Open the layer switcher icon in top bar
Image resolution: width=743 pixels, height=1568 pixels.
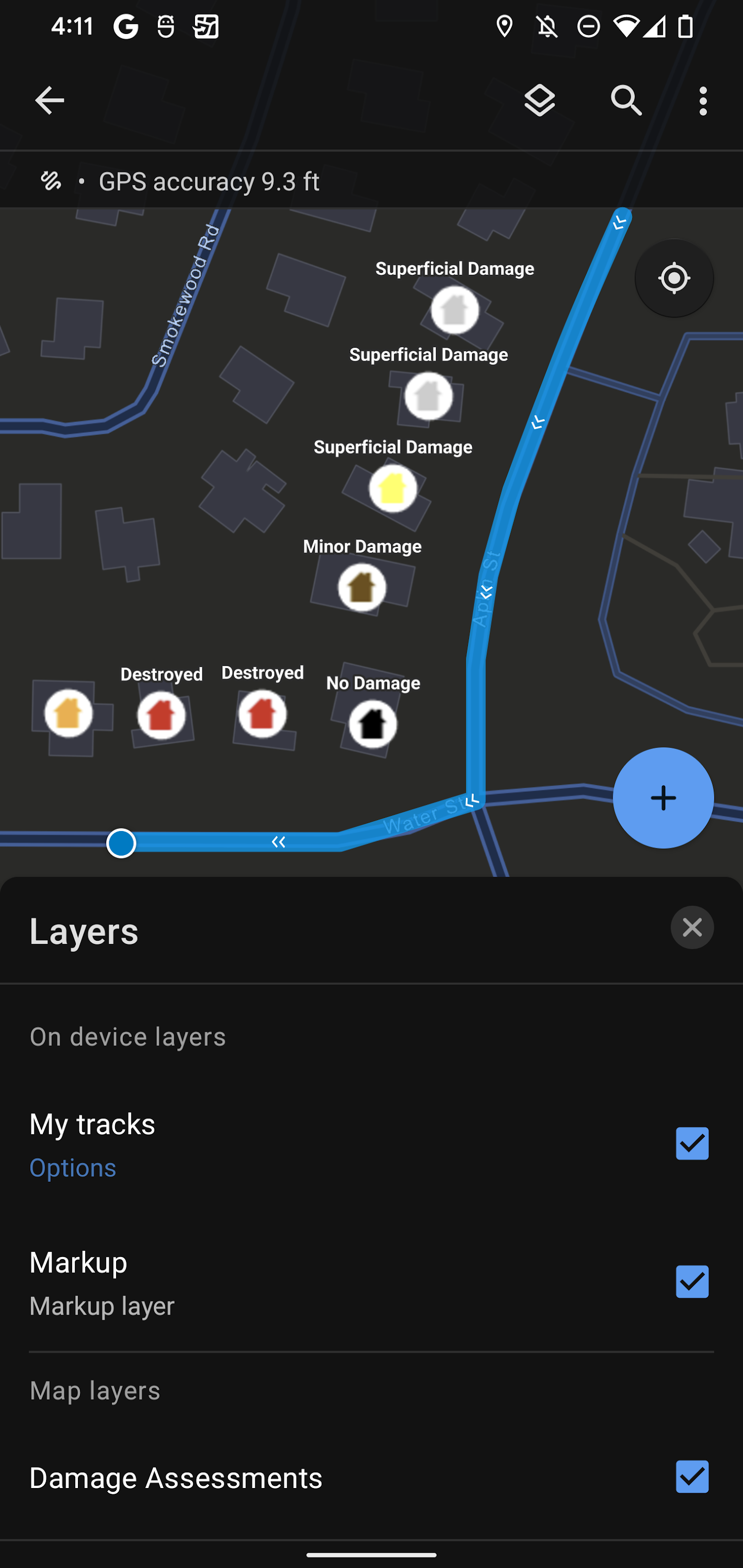(539, 100)
